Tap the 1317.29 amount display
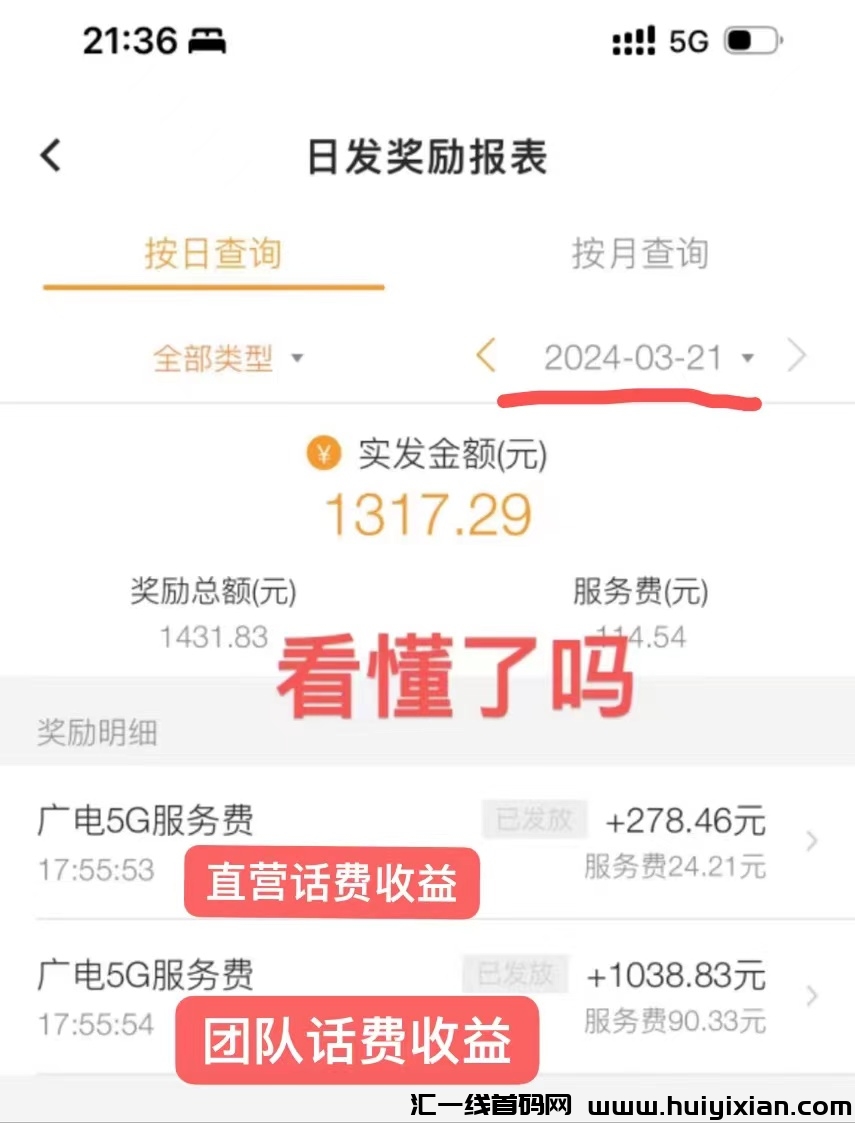 point(428,513)
